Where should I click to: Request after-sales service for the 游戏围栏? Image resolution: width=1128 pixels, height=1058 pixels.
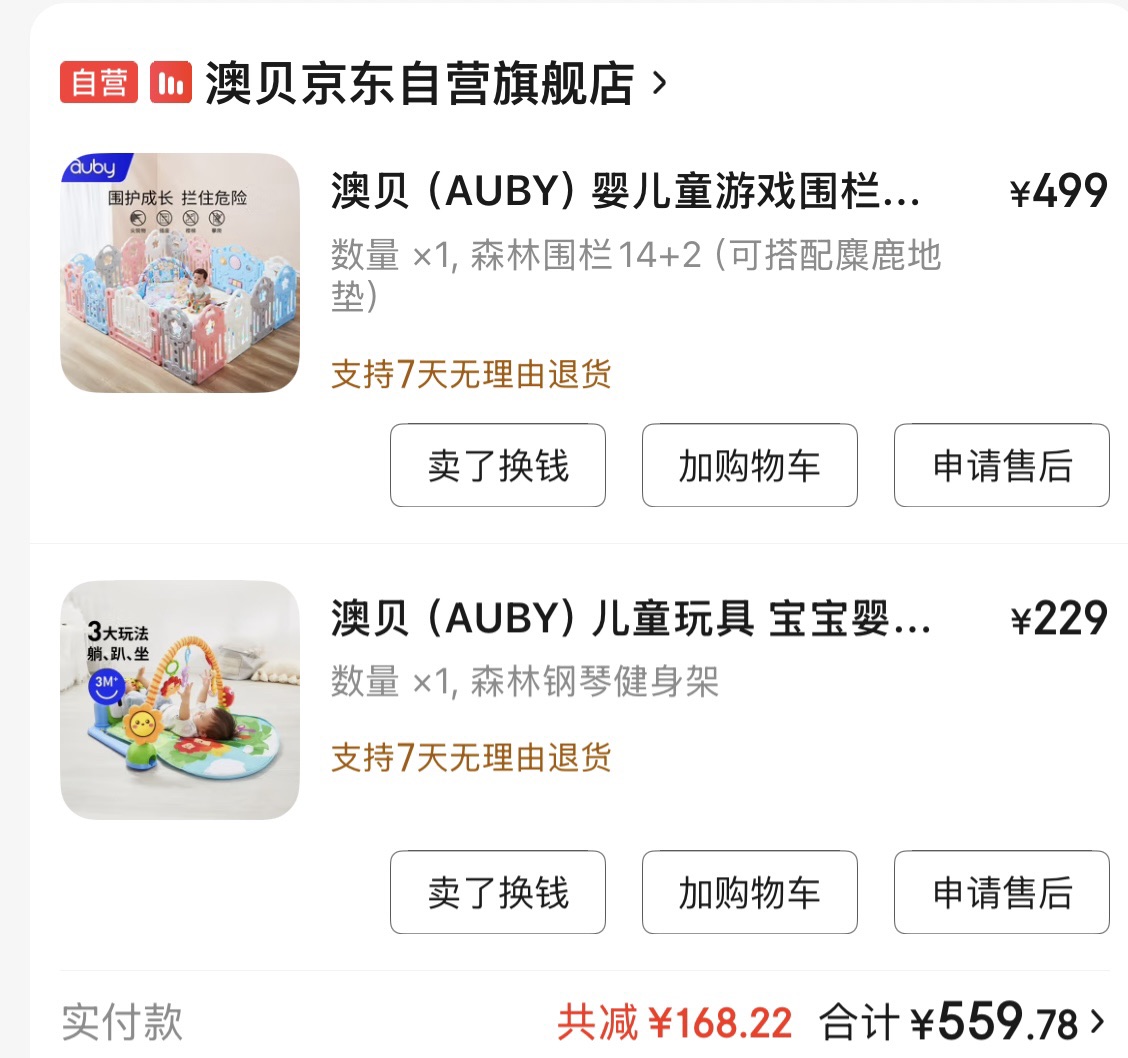(x=1002, y=466)
